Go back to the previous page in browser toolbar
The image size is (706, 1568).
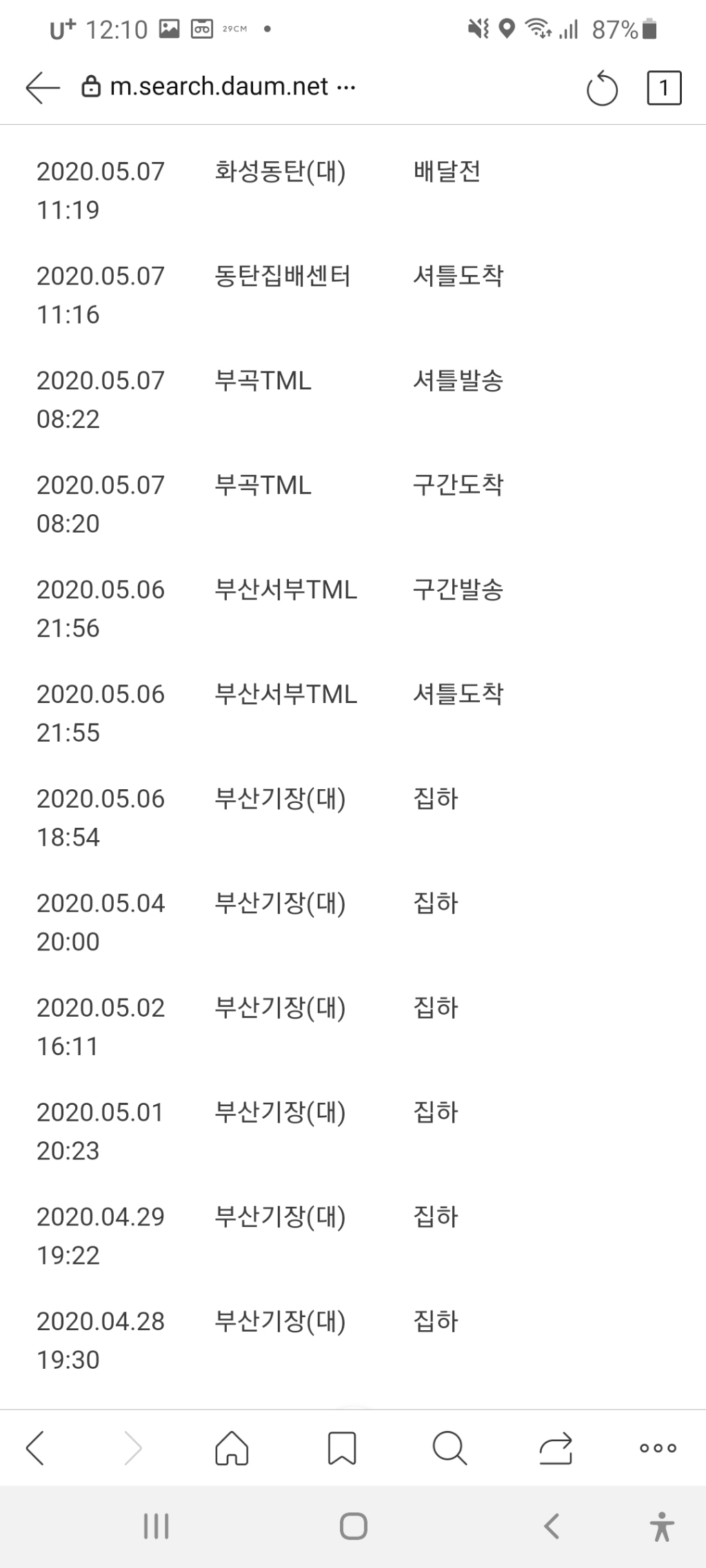pos(35,1447)
